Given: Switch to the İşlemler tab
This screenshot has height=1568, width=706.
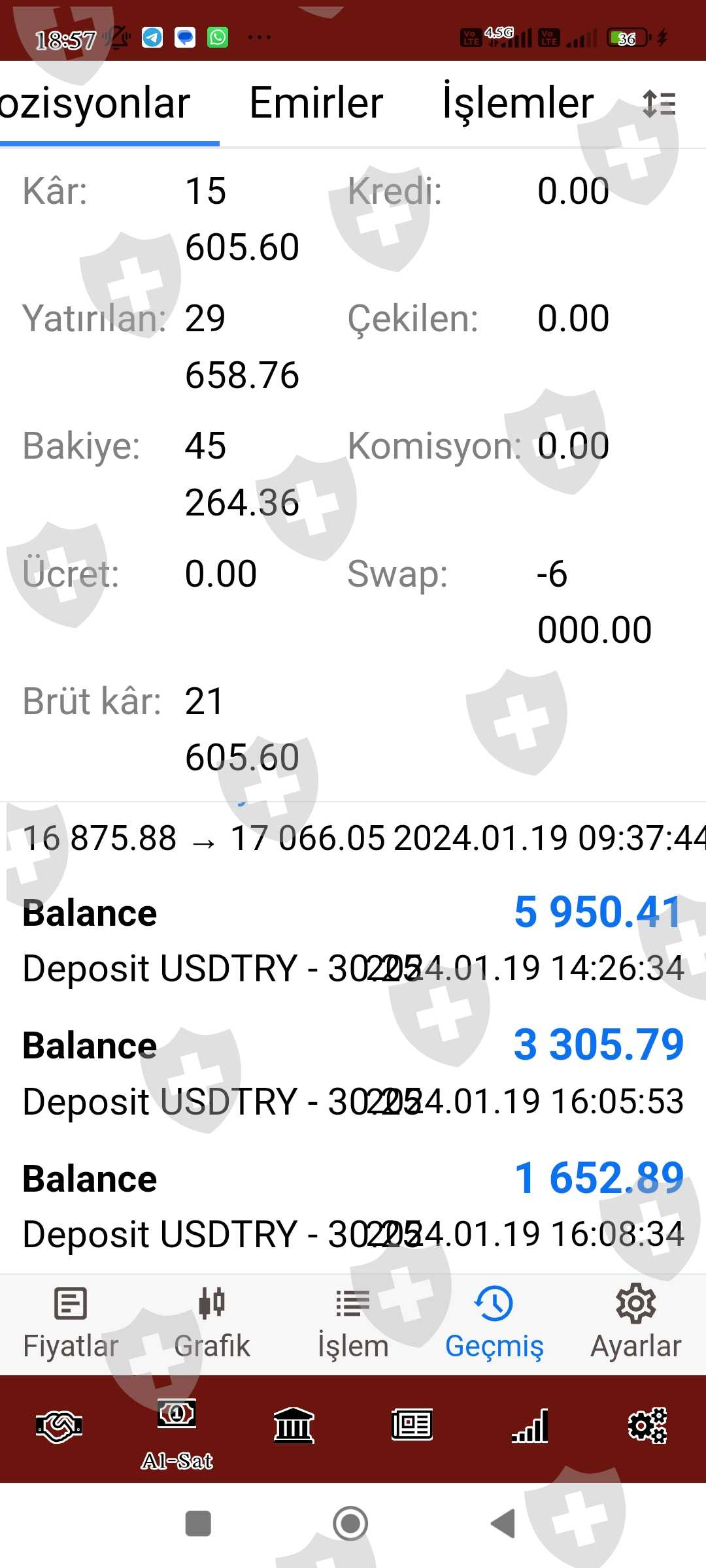Looking at the screenshot, I should [x=518, y=103].
